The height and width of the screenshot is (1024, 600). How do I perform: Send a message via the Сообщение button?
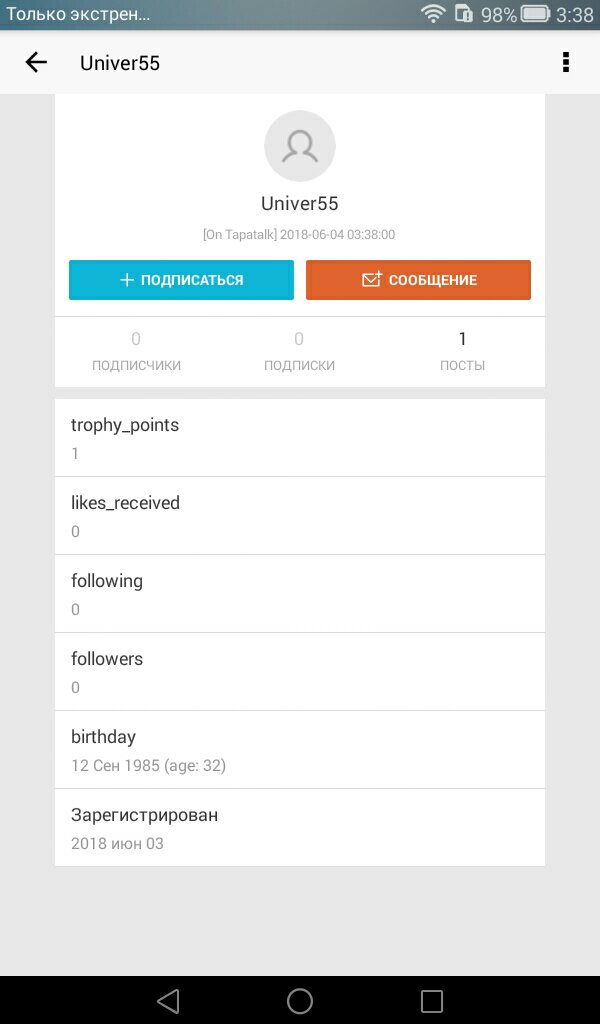[x=418, y=280]
